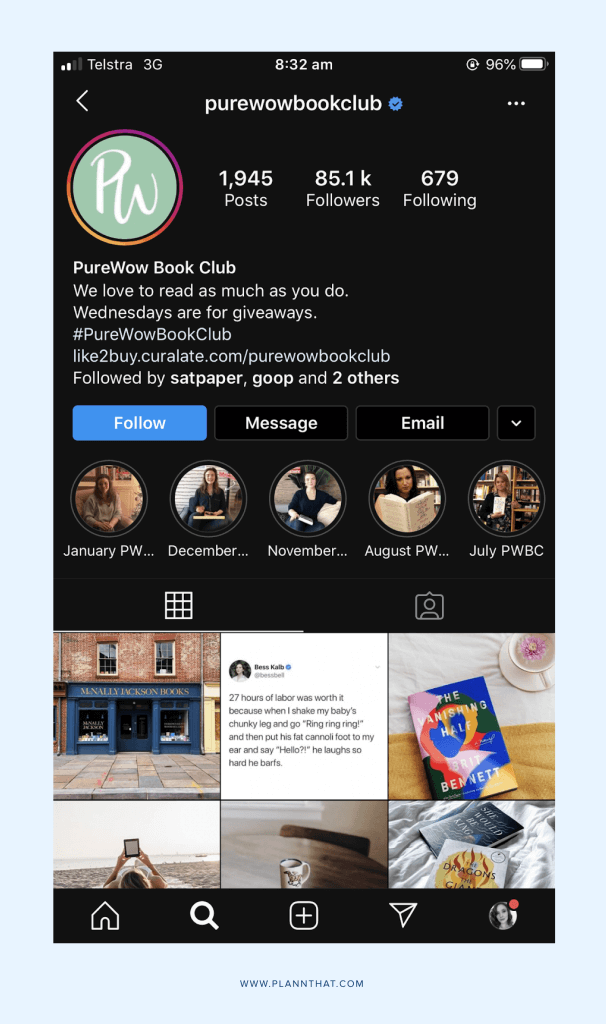Viewport: 606px width, 1024px height.
Task: Switch to the tagged photos tab
Action: 429,605
